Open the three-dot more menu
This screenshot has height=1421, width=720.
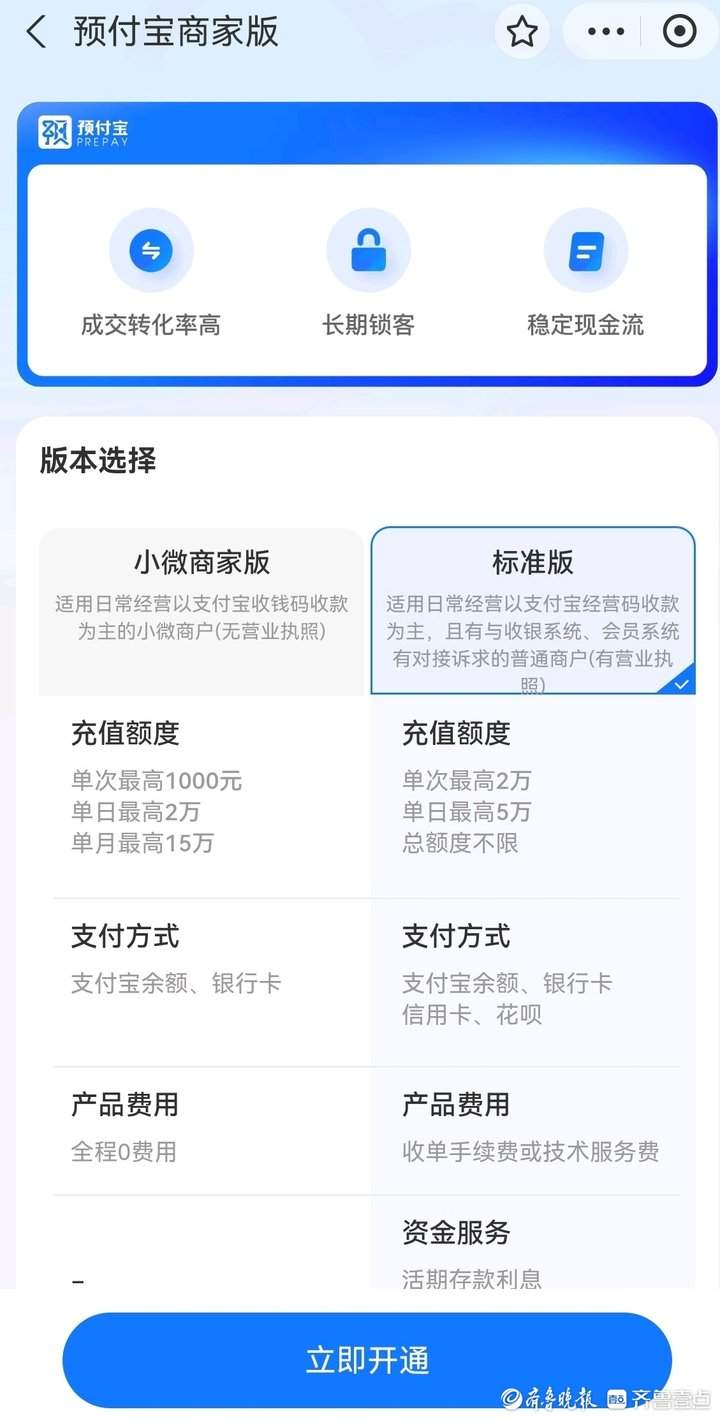click(606, 32)
